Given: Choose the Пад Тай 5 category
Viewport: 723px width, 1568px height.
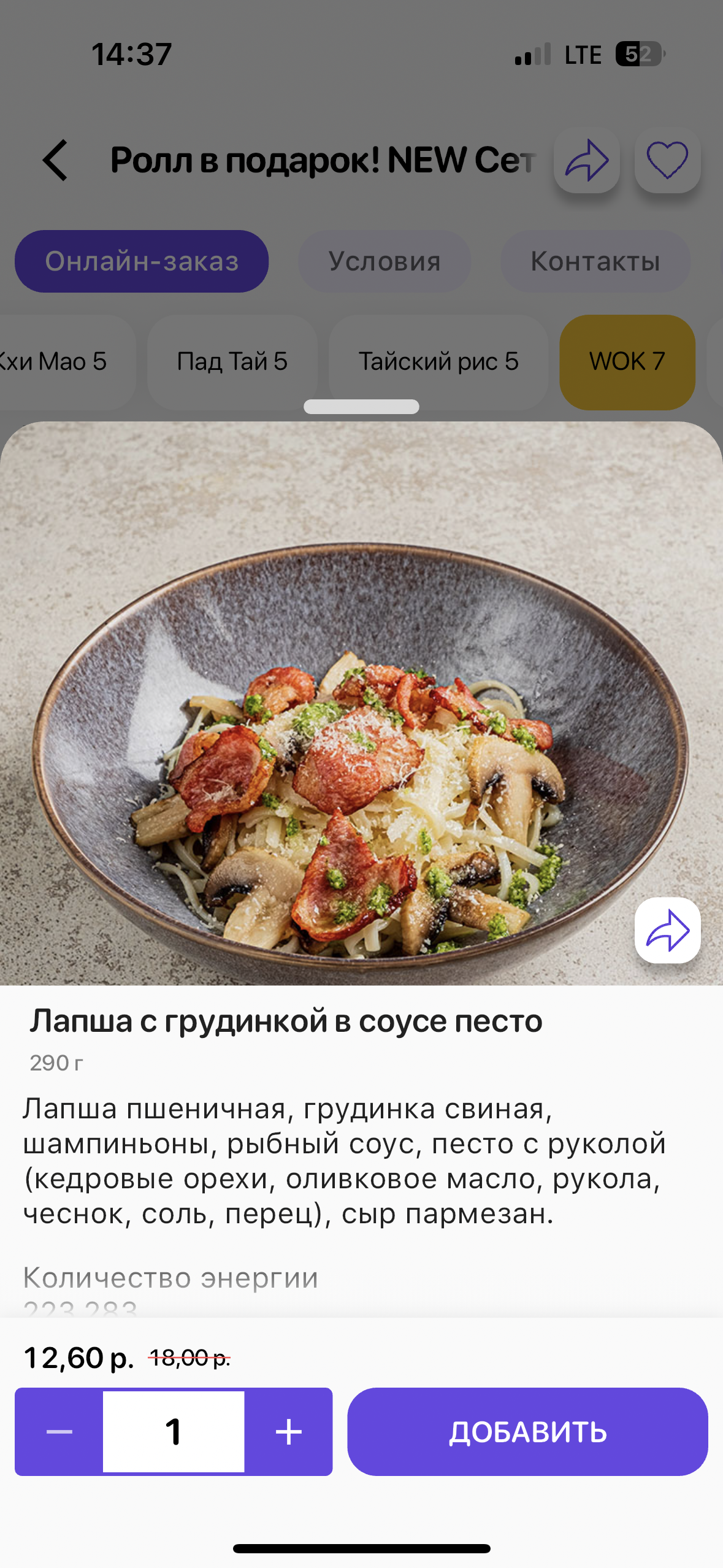Looking at the screenshot, I should click(232, 362).
